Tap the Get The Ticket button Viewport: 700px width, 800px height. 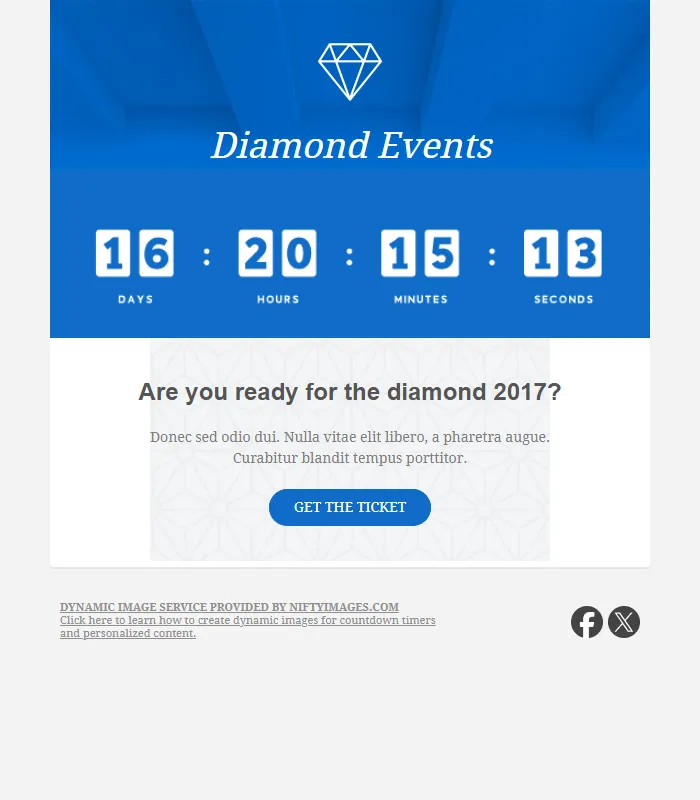coord(349,507)
